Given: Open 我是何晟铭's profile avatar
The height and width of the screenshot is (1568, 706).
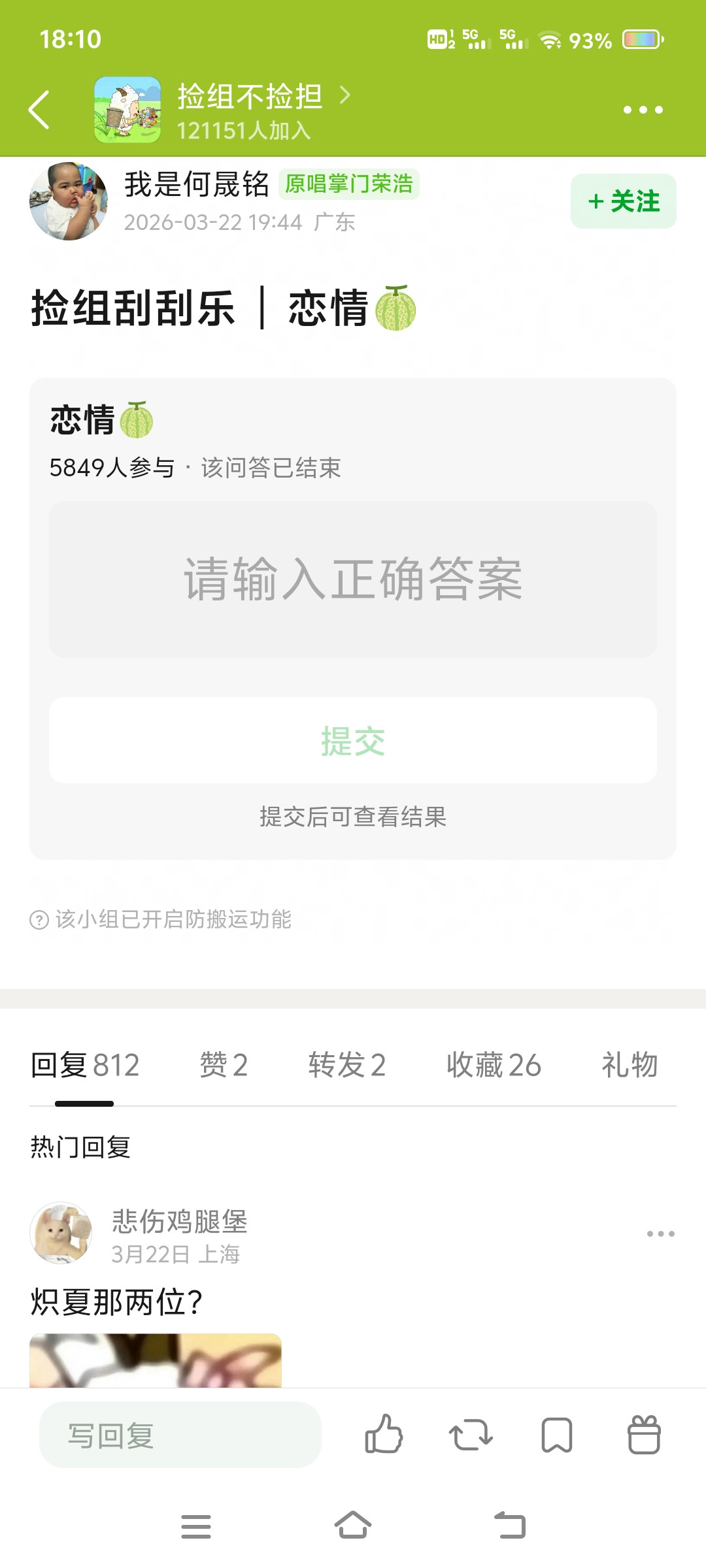Looking at the screenshot, I should [69, 201].
